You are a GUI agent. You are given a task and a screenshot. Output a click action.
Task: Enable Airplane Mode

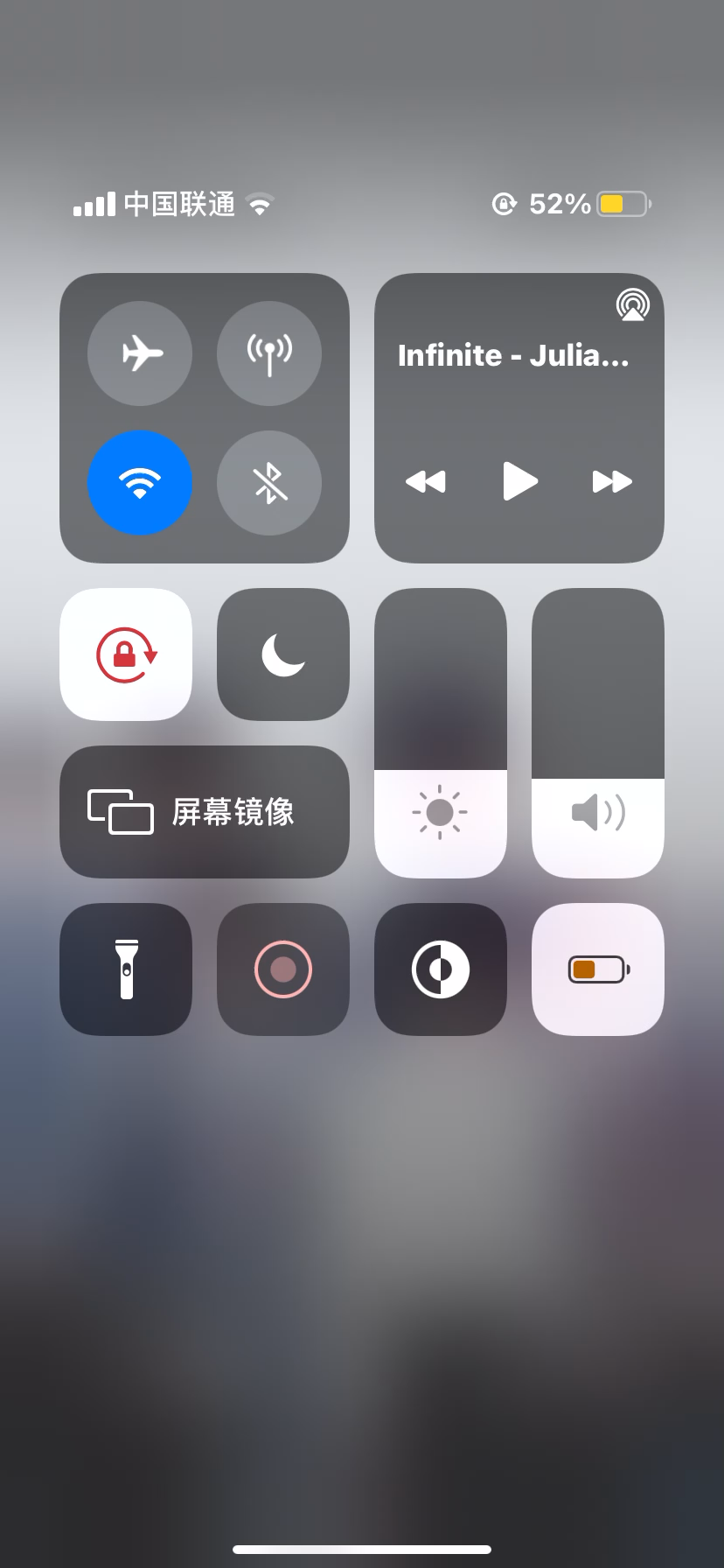pos(140,353)
